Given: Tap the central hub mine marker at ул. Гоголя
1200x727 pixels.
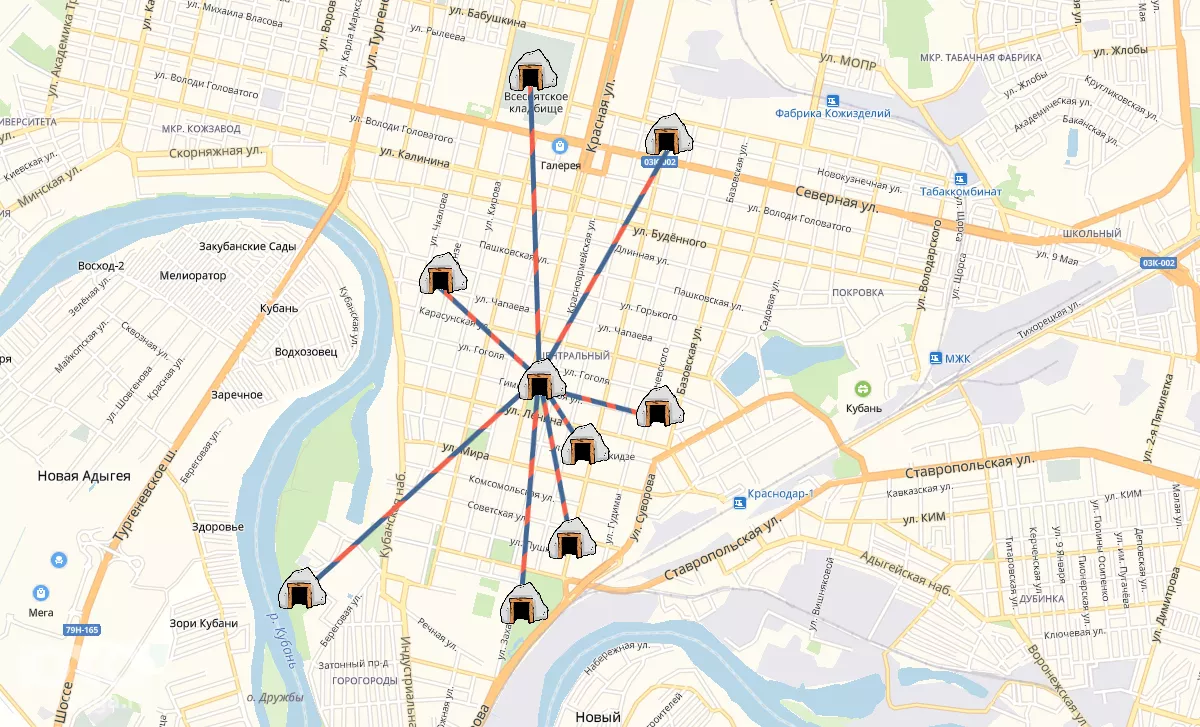Looking at the screenshot, I should coord(540,384).
